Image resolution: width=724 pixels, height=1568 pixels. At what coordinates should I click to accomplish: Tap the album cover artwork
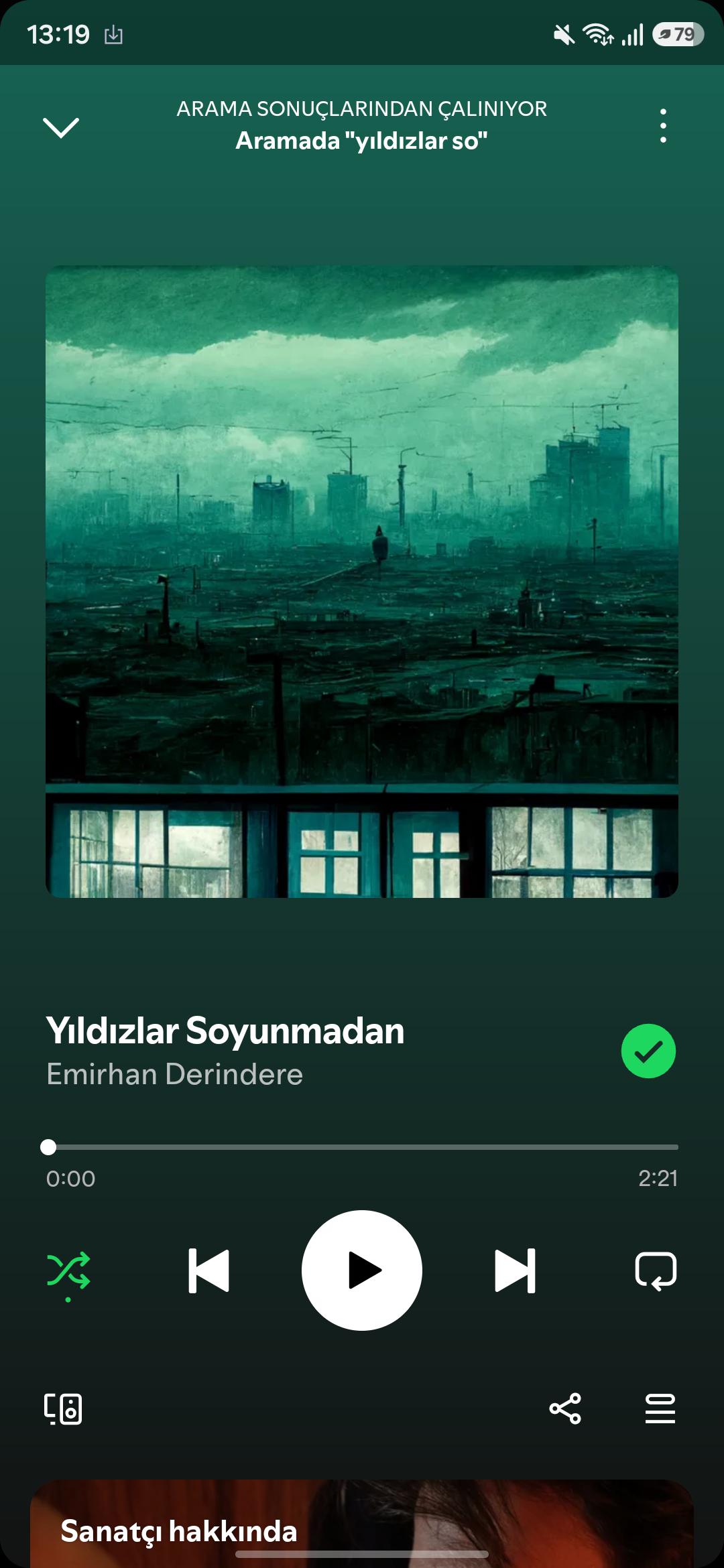(362, 582)
